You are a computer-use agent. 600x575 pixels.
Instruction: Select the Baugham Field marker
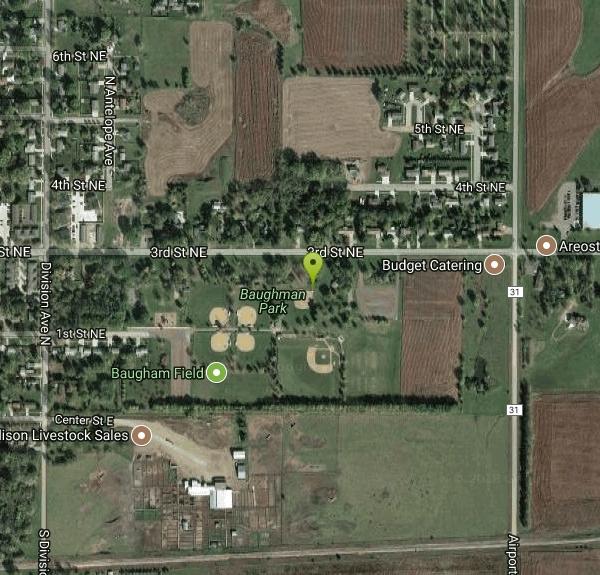(216, 374)
